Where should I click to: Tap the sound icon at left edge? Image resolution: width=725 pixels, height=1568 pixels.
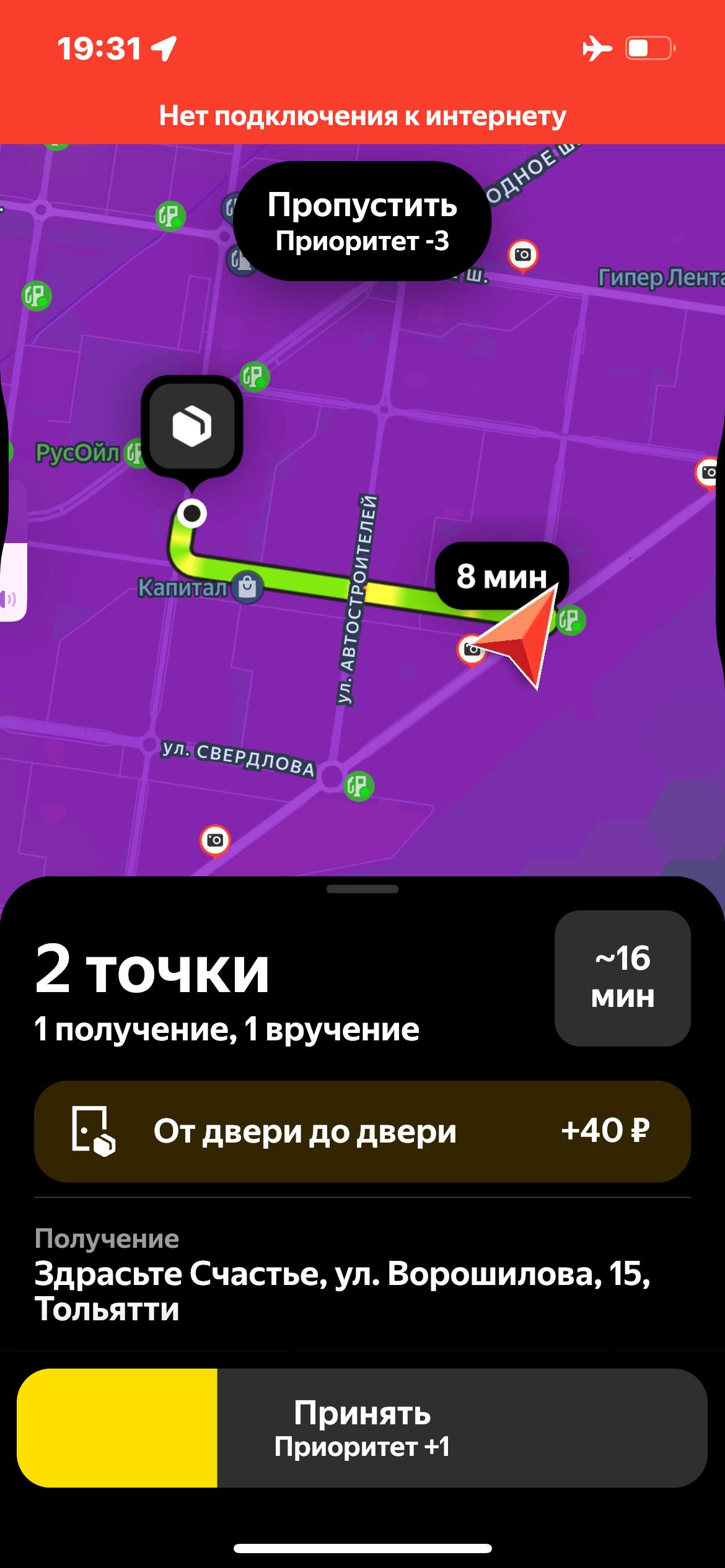(x=10, y=599)
